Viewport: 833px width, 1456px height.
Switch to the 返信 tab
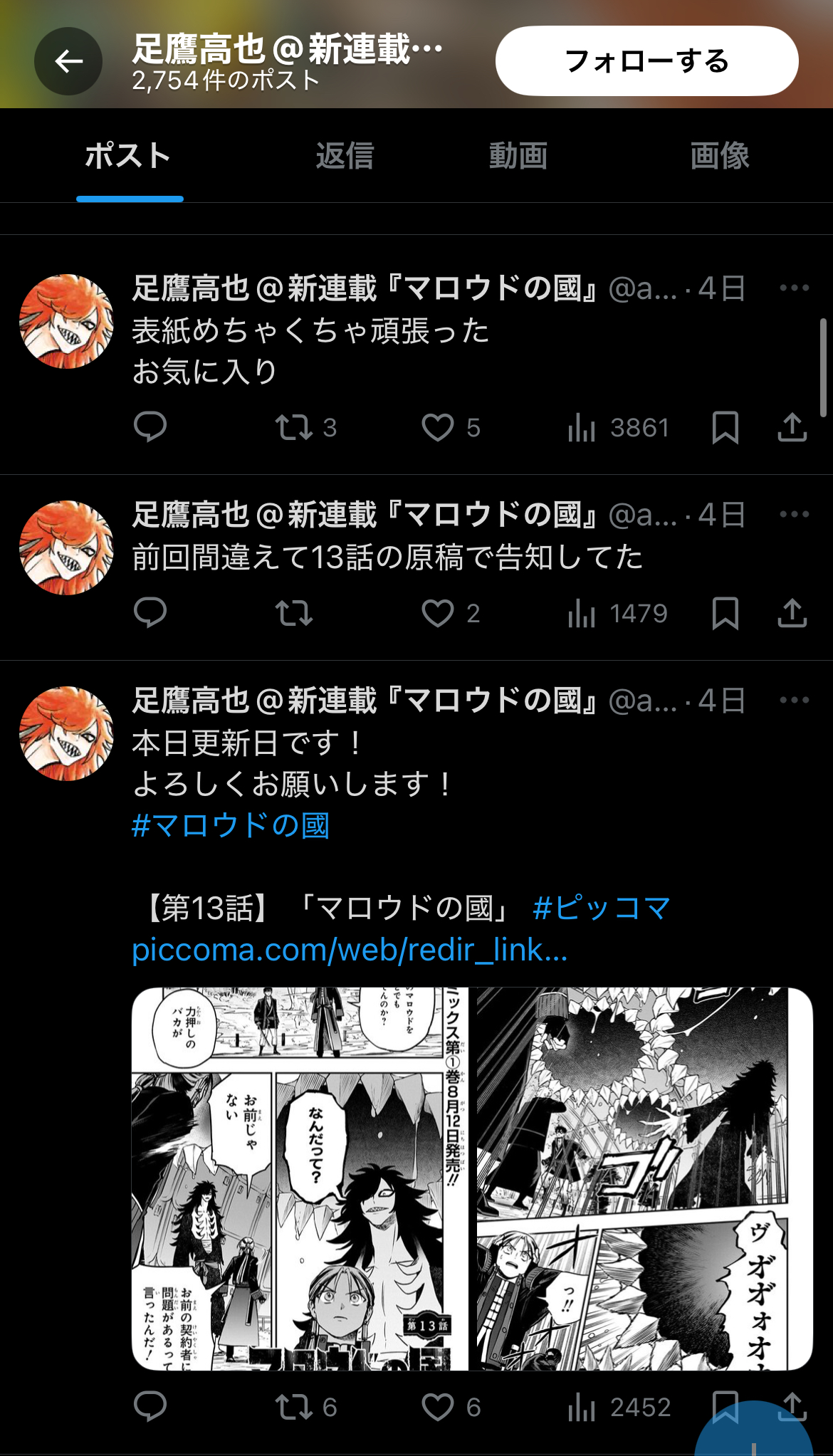[345, 156]
